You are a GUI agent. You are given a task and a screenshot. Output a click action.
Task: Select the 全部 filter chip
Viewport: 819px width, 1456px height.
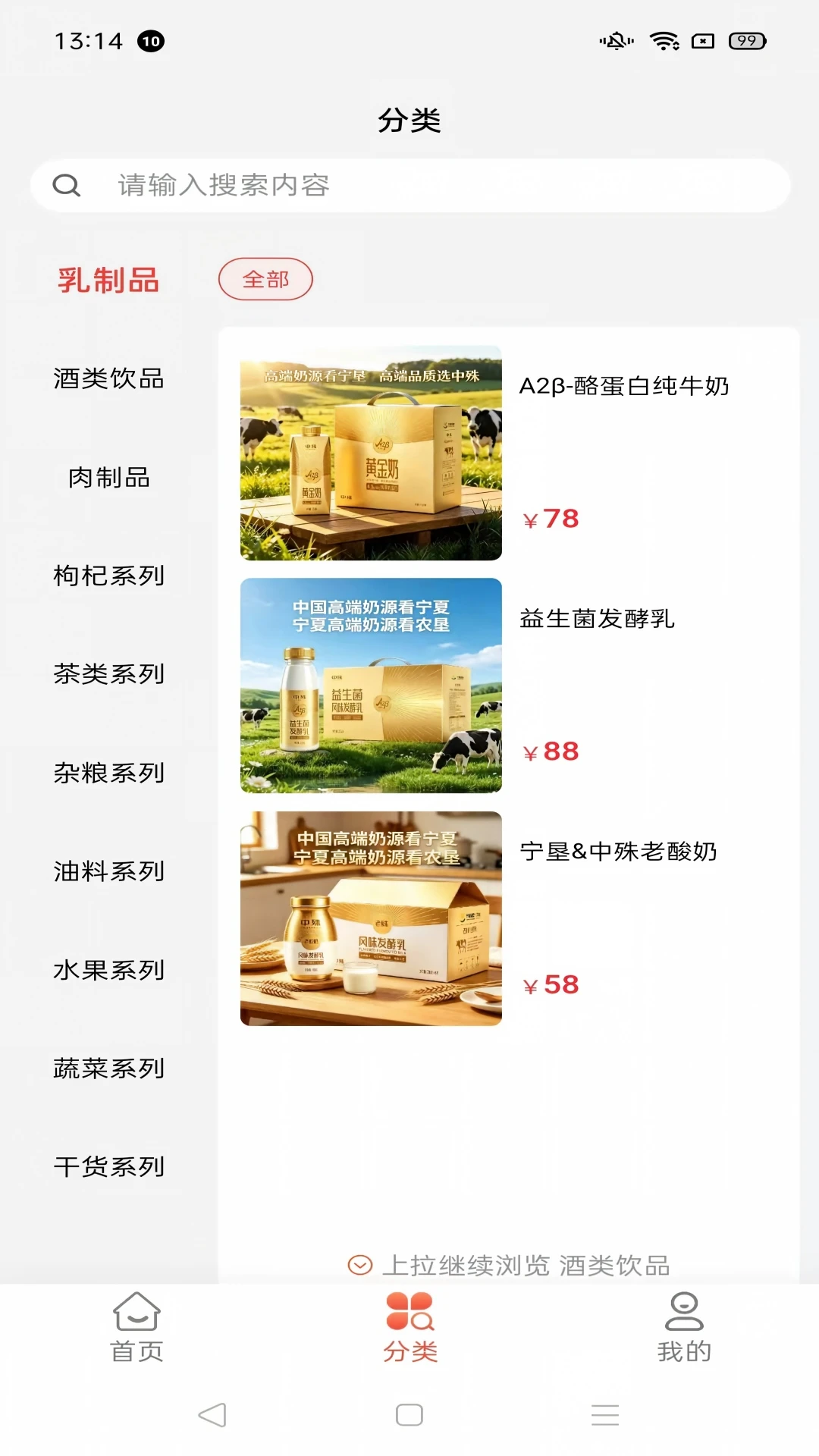click(265, 279)
